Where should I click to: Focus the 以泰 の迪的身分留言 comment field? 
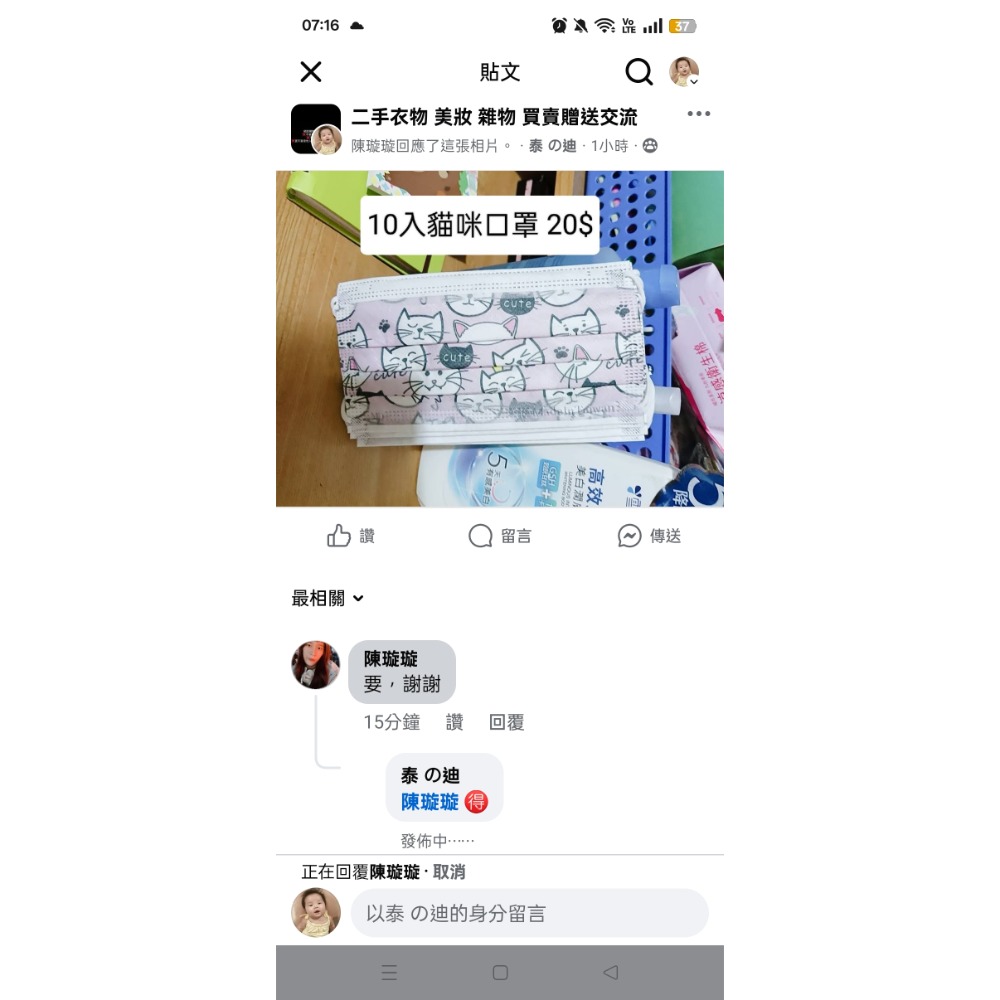[x=529, y=913]
